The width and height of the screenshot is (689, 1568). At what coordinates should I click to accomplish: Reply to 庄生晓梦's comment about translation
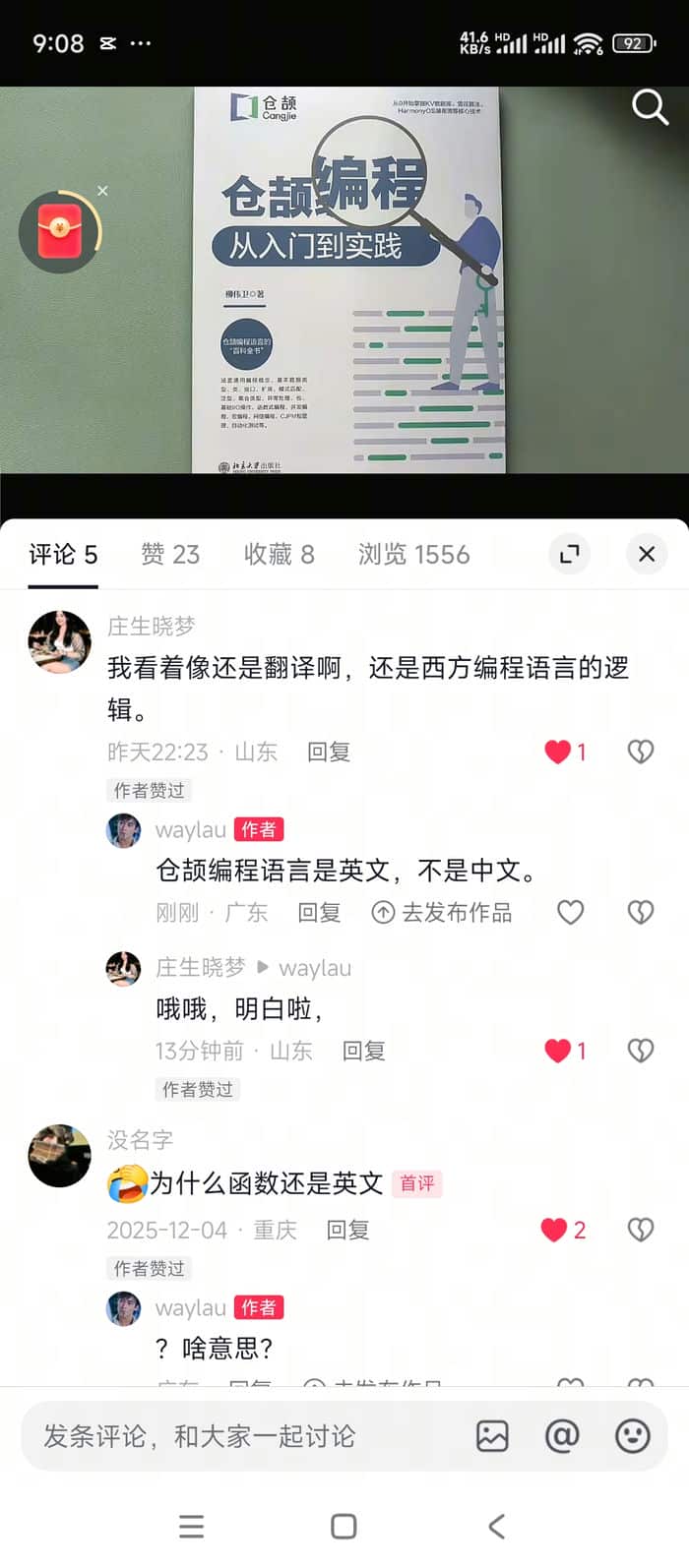[x=329, y=753]
